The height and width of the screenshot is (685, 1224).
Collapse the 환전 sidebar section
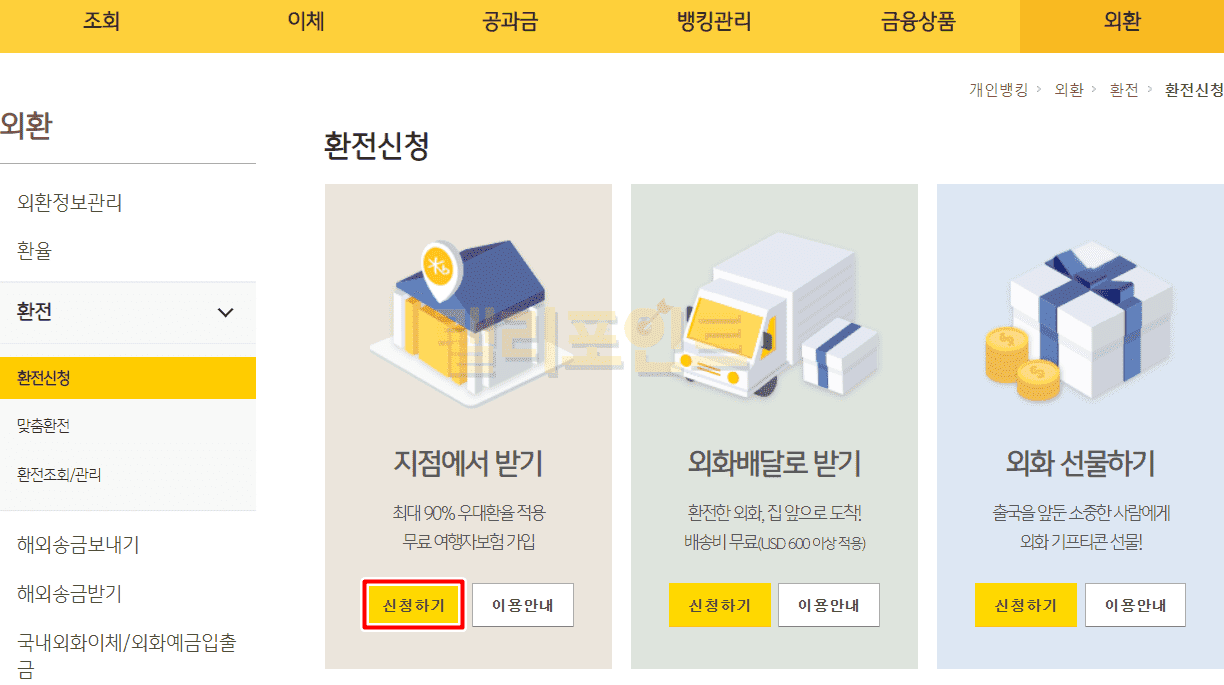coord(225,313)
